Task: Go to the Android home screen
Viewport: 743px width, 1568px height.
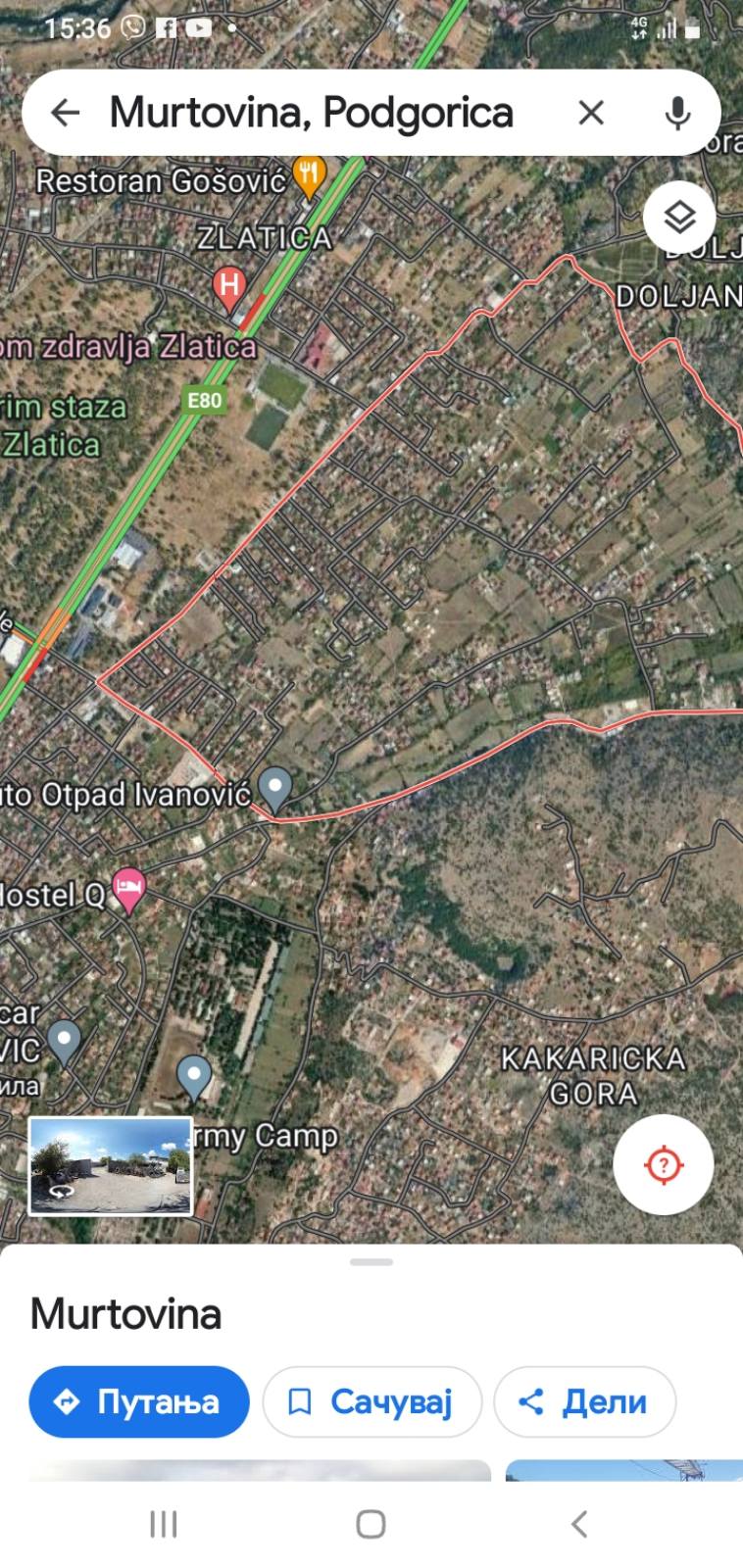Action: click(371, 1524)
